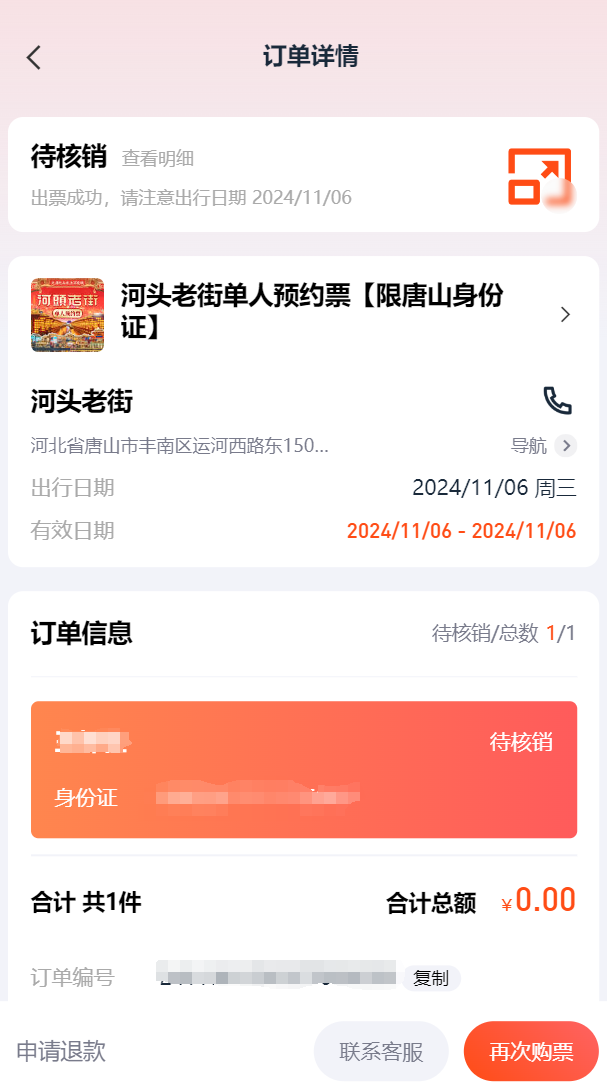Open 查看明细 details link
607x1090 pixels.
click(x=157, y=158)
